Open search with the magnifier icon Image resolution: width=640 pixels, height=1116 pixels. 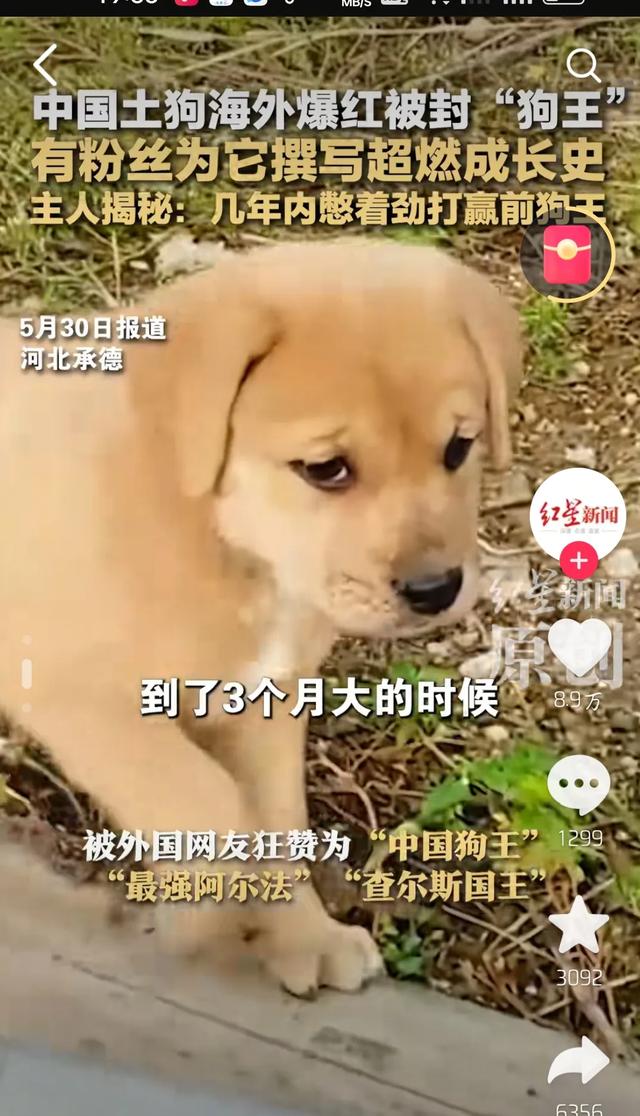pyautogui.click(x=583, y=66)
